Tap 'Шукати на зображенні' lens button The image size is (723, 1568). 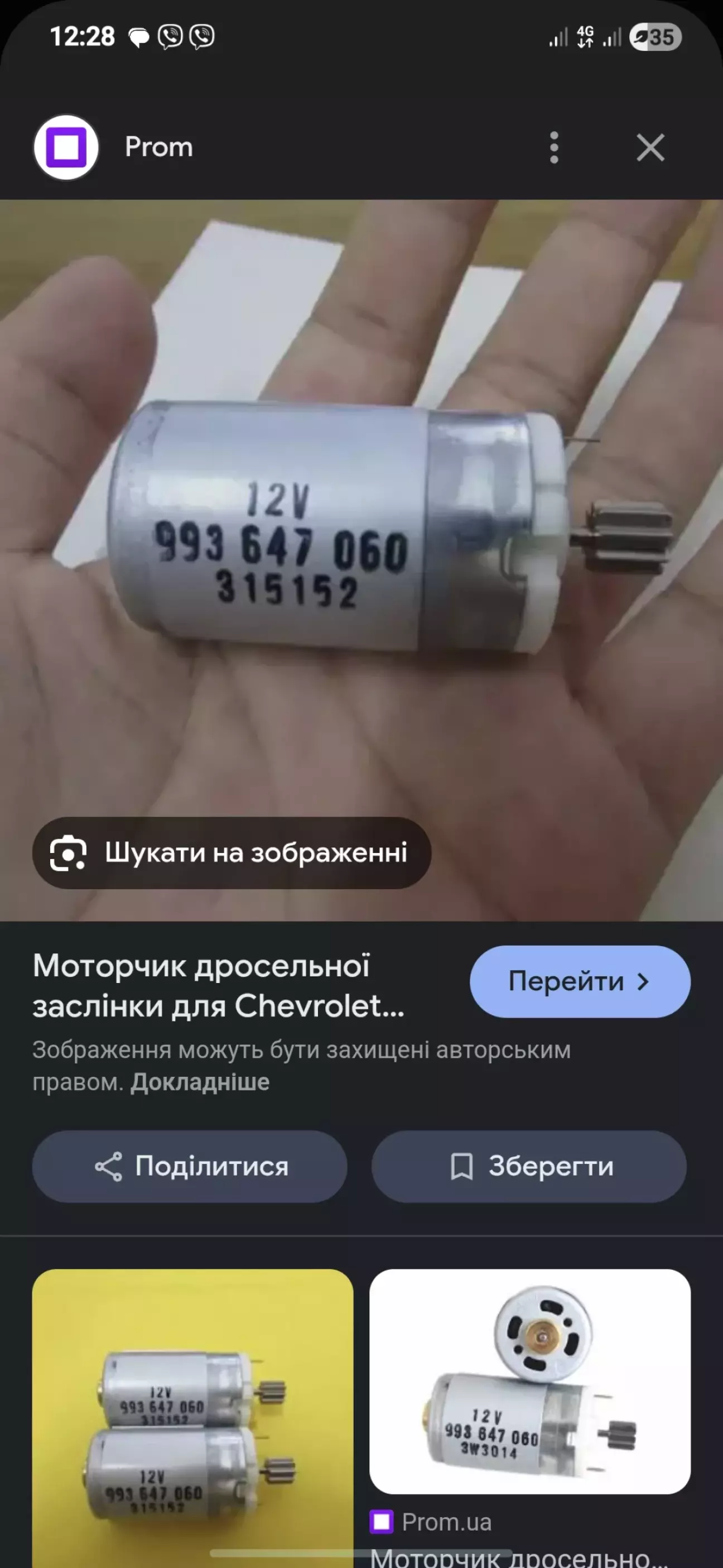point(232,853)
